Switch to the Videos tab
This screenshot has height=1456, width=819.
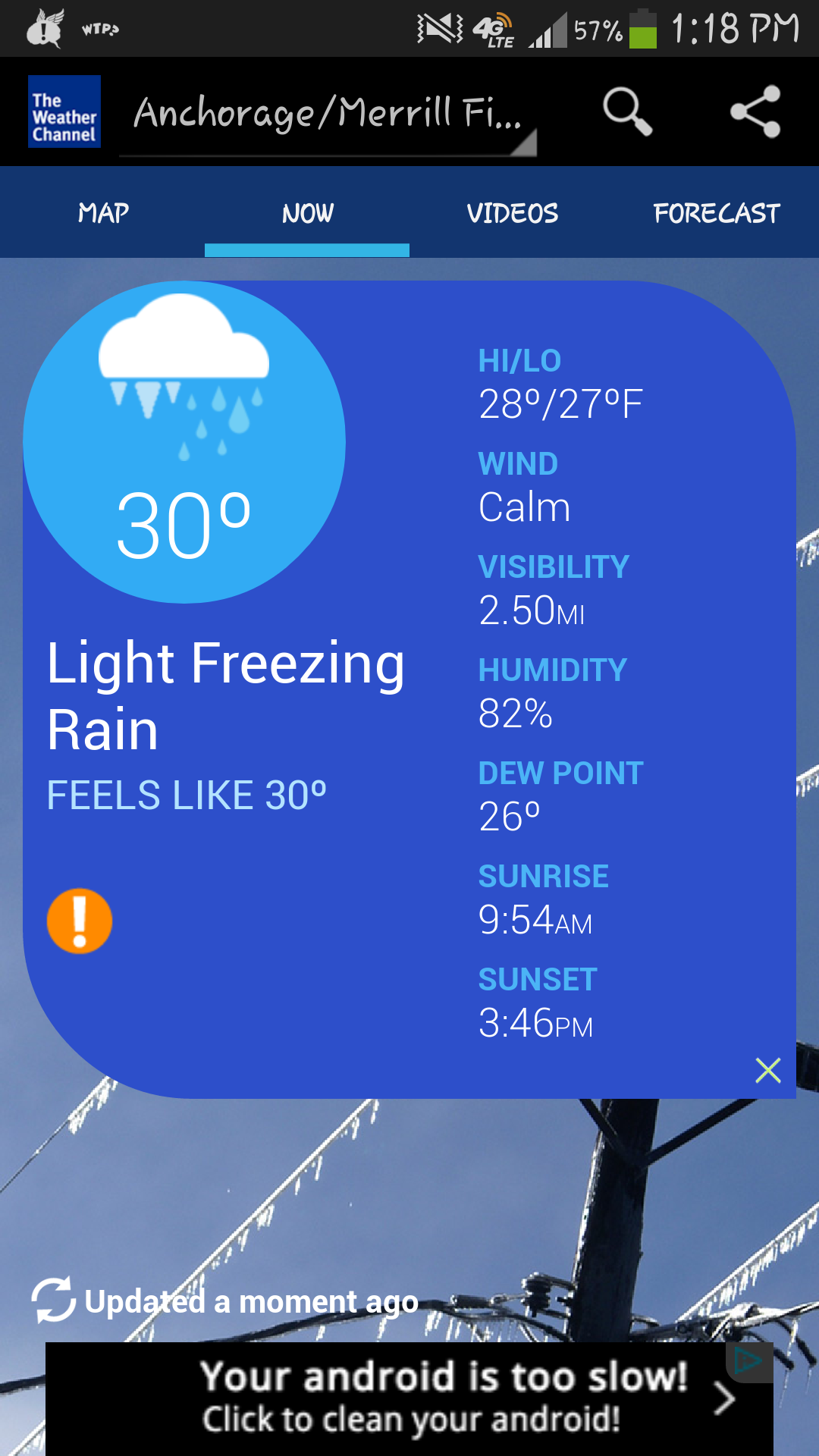coord(512,213)
